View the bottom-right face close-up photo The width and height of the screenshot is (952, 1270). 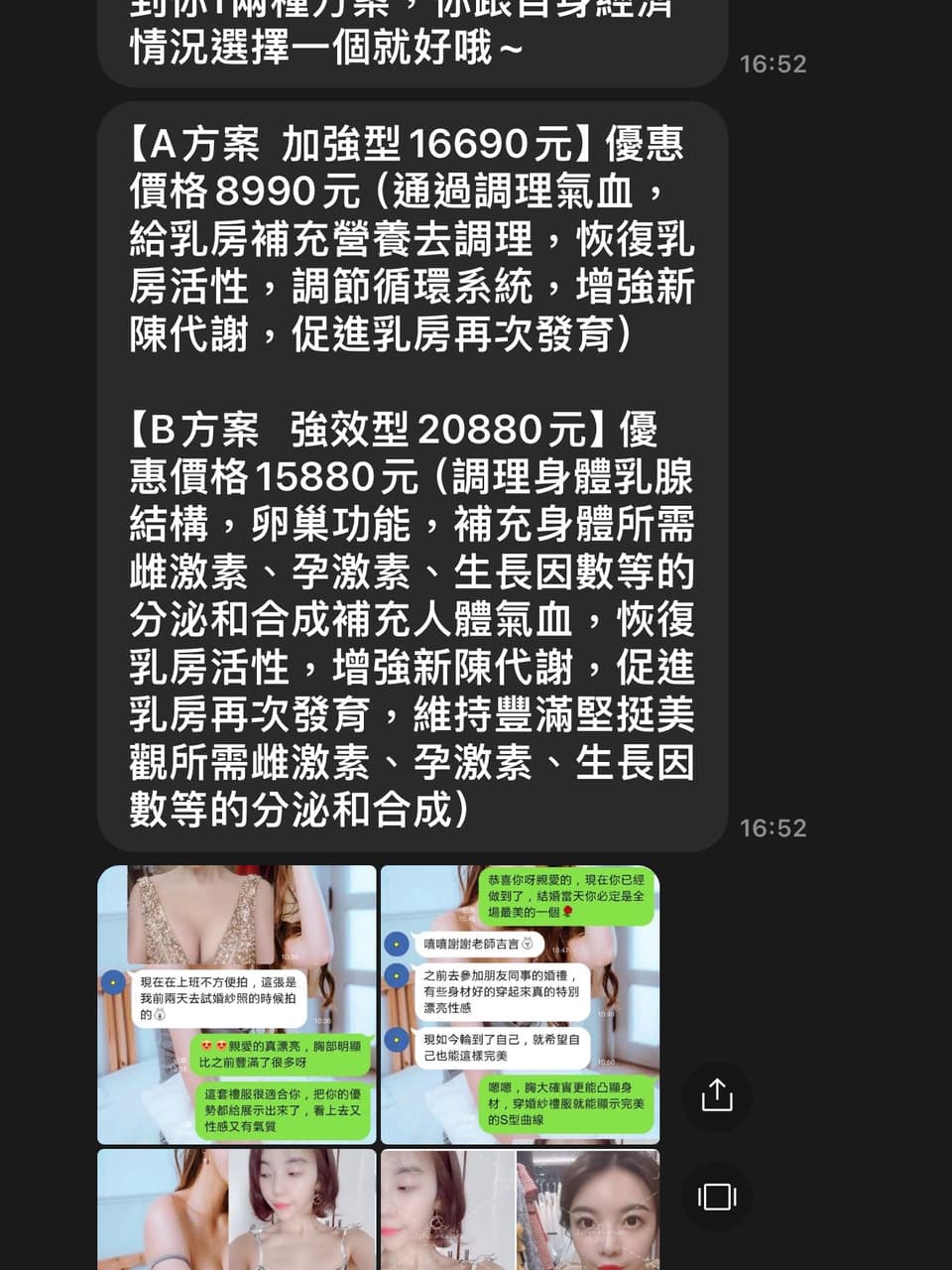click(x=520, y=1210)
